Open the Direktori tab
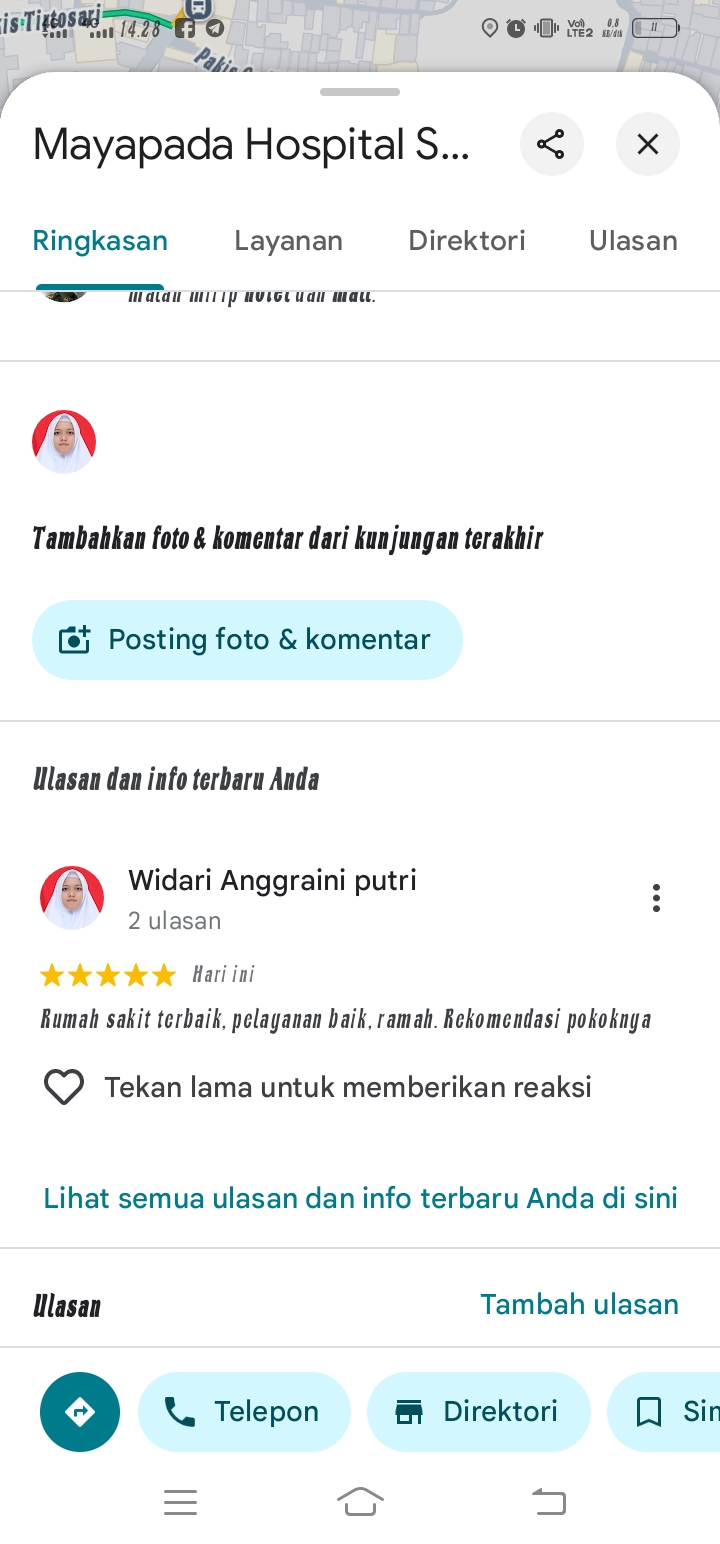The image size is (720, 1544). [x=467, y=241]
